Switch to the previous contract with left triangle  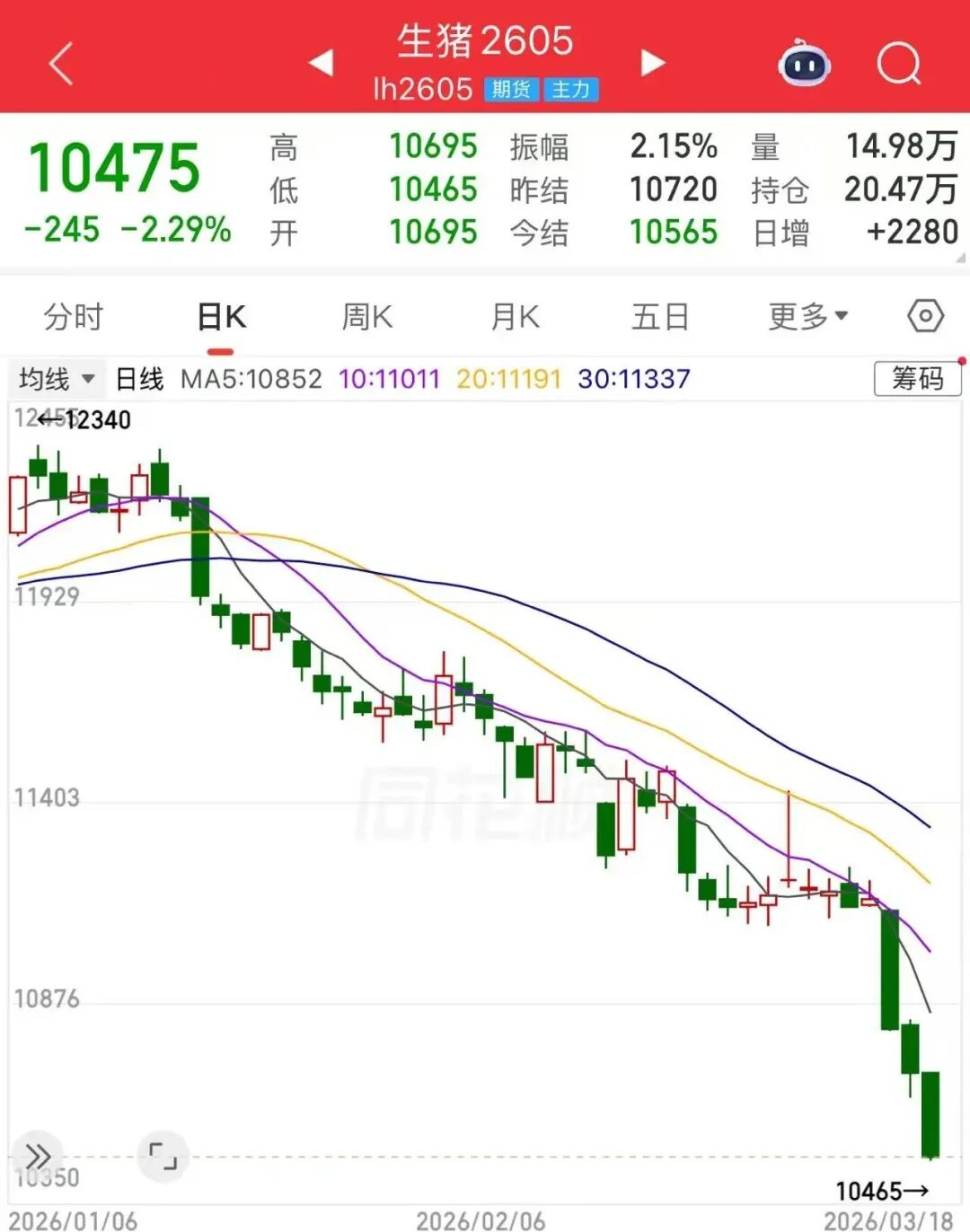pos(321,63)
